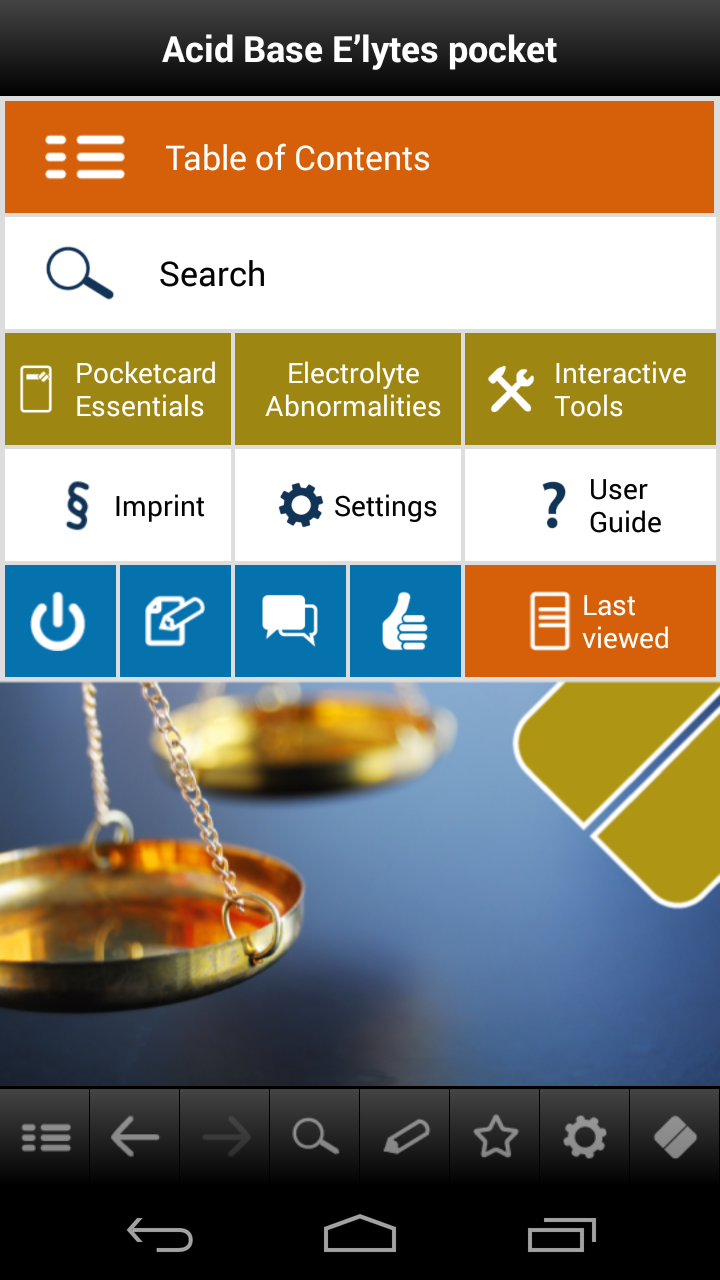Screen dimensions: 720x1280
Task: Open the Table of Contents
Action: click(x=360, y=158)
